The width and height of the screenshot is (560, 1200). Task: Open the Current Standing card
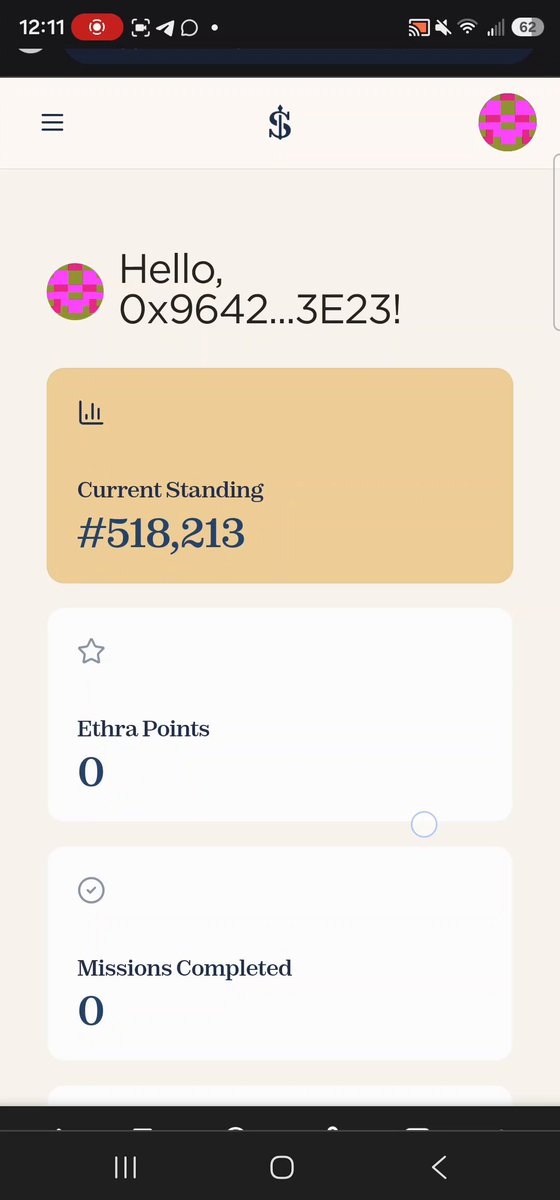(x=280, y=475)
